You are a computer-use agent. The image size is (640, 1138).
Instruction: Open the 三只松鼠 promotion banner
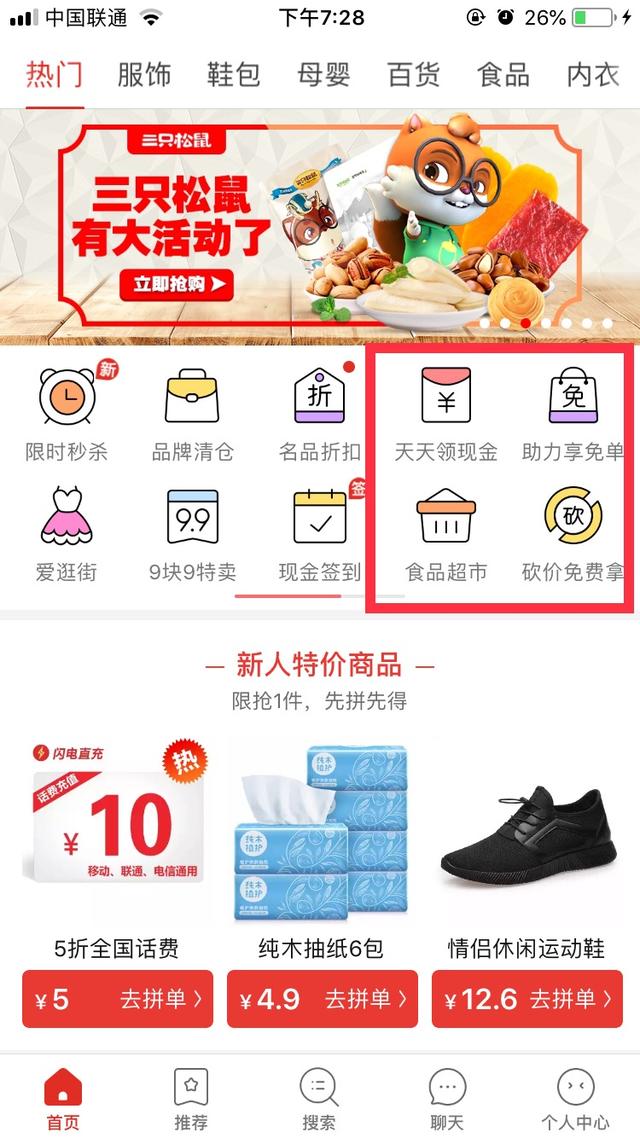click(x=320, y=226)
